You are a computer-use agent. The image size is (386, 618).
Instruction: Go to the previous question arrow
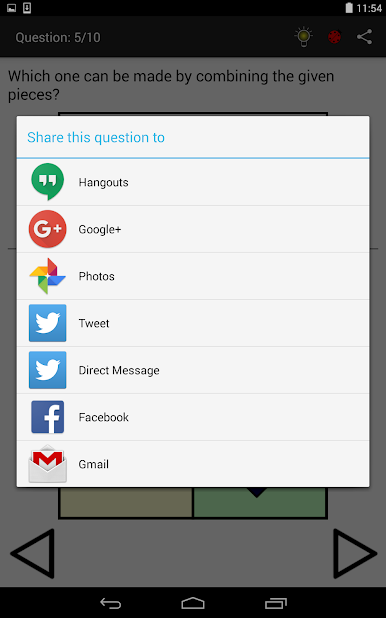(x=33, y=553)
